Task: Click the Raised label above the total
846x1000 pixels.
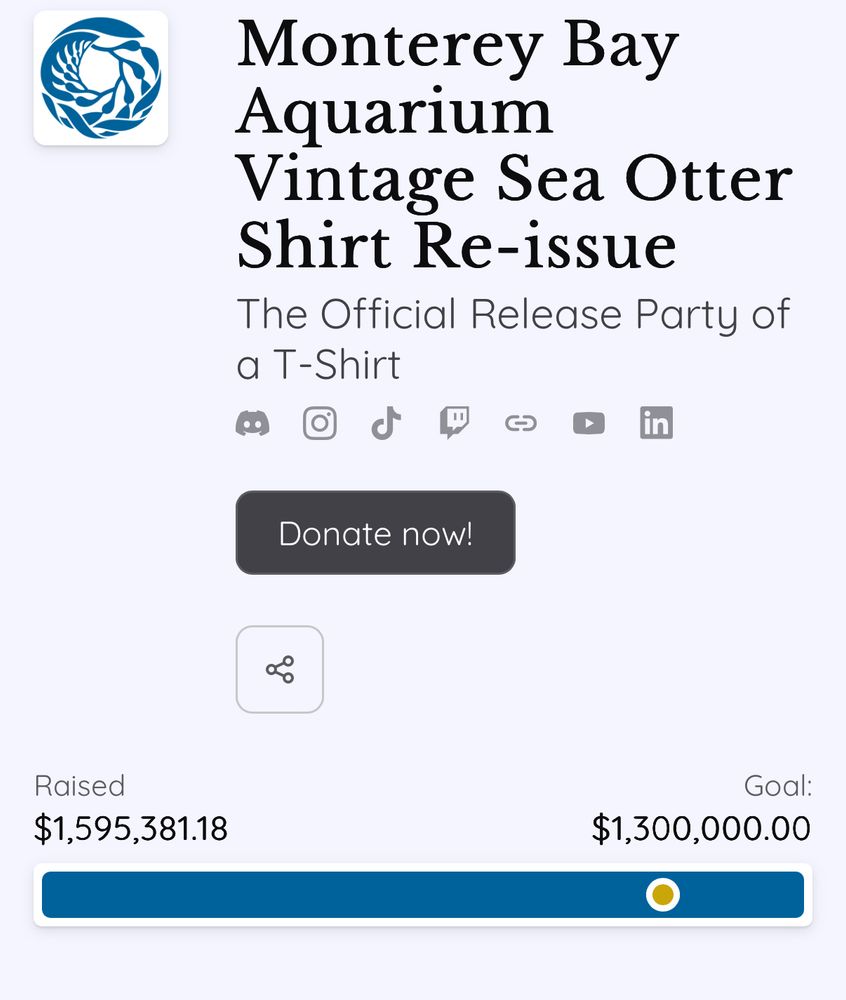Action: coord(79,786)
